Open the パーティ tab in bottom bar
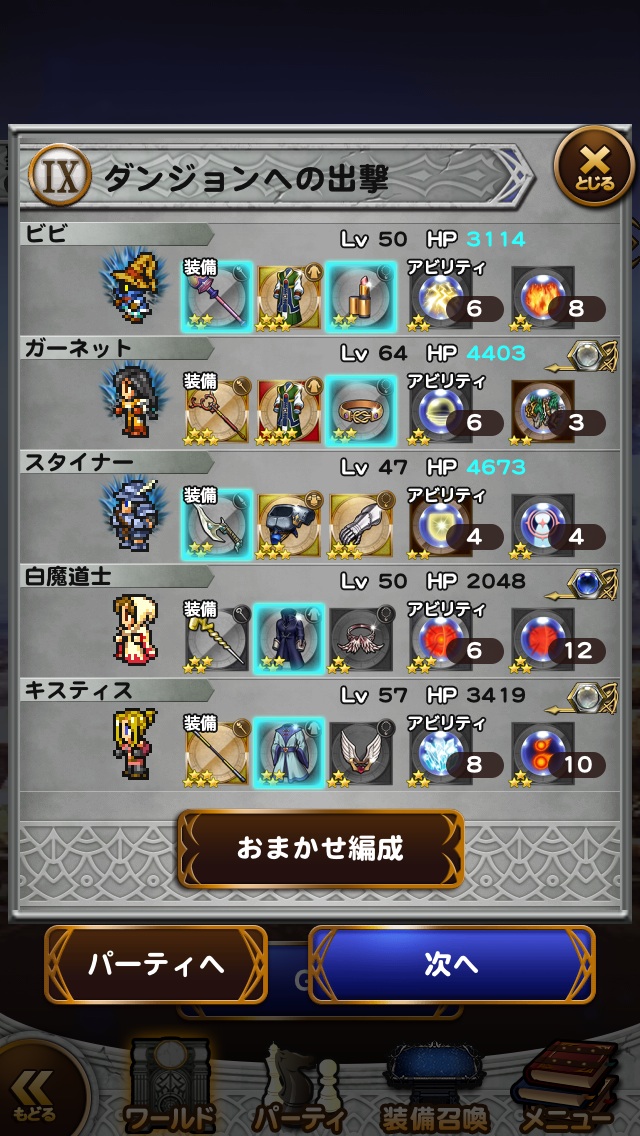 tap(296, 1090)
